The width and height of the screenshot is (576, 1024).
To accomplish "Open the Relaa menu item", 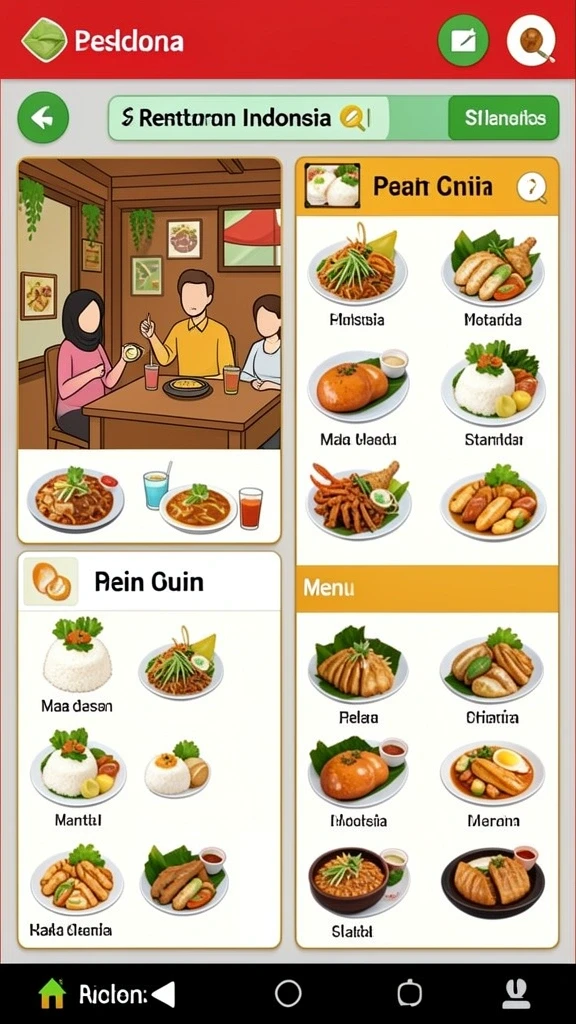I will click(359, 675).
